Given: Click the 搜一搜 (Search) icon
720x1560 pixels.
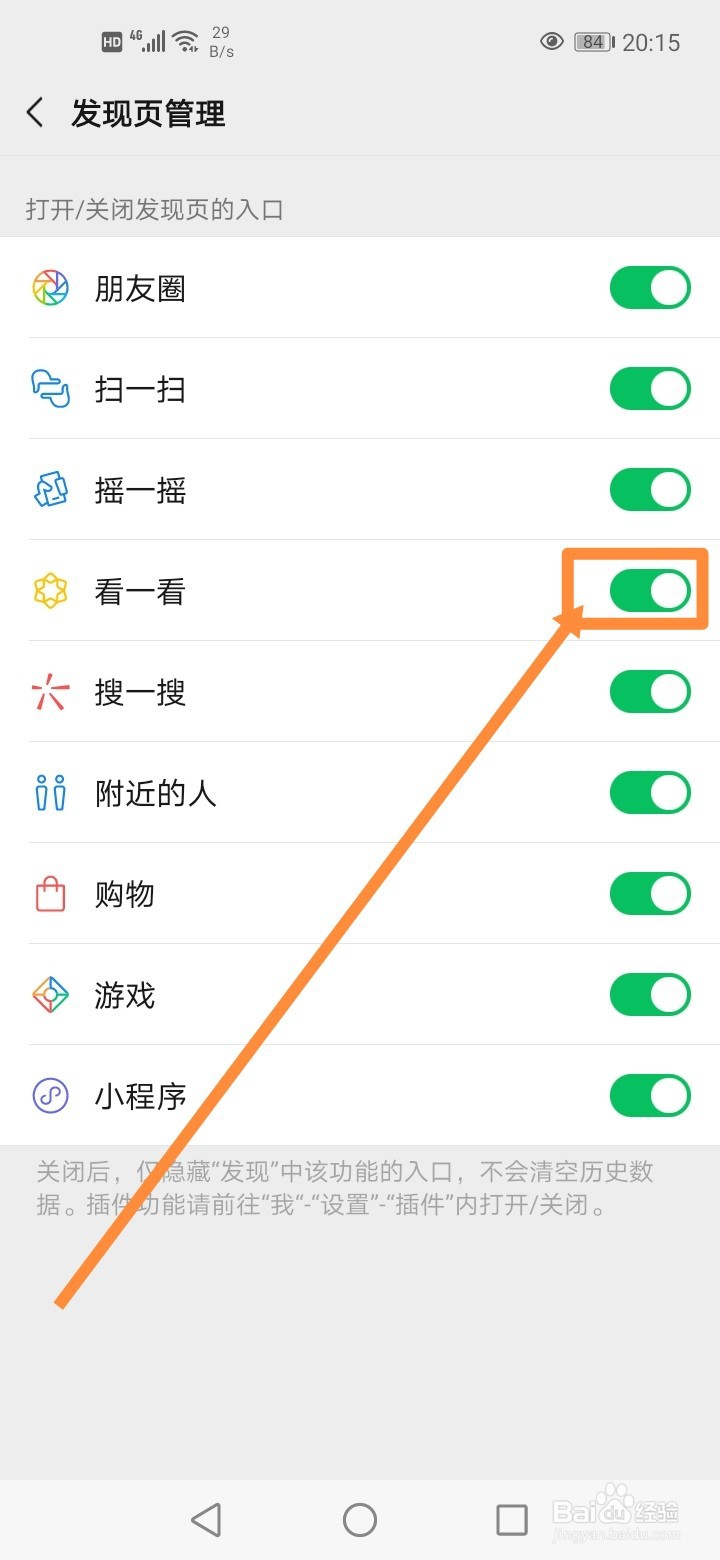Looking at the screenshot, I should pyautogui.click(x=49, y=692).
